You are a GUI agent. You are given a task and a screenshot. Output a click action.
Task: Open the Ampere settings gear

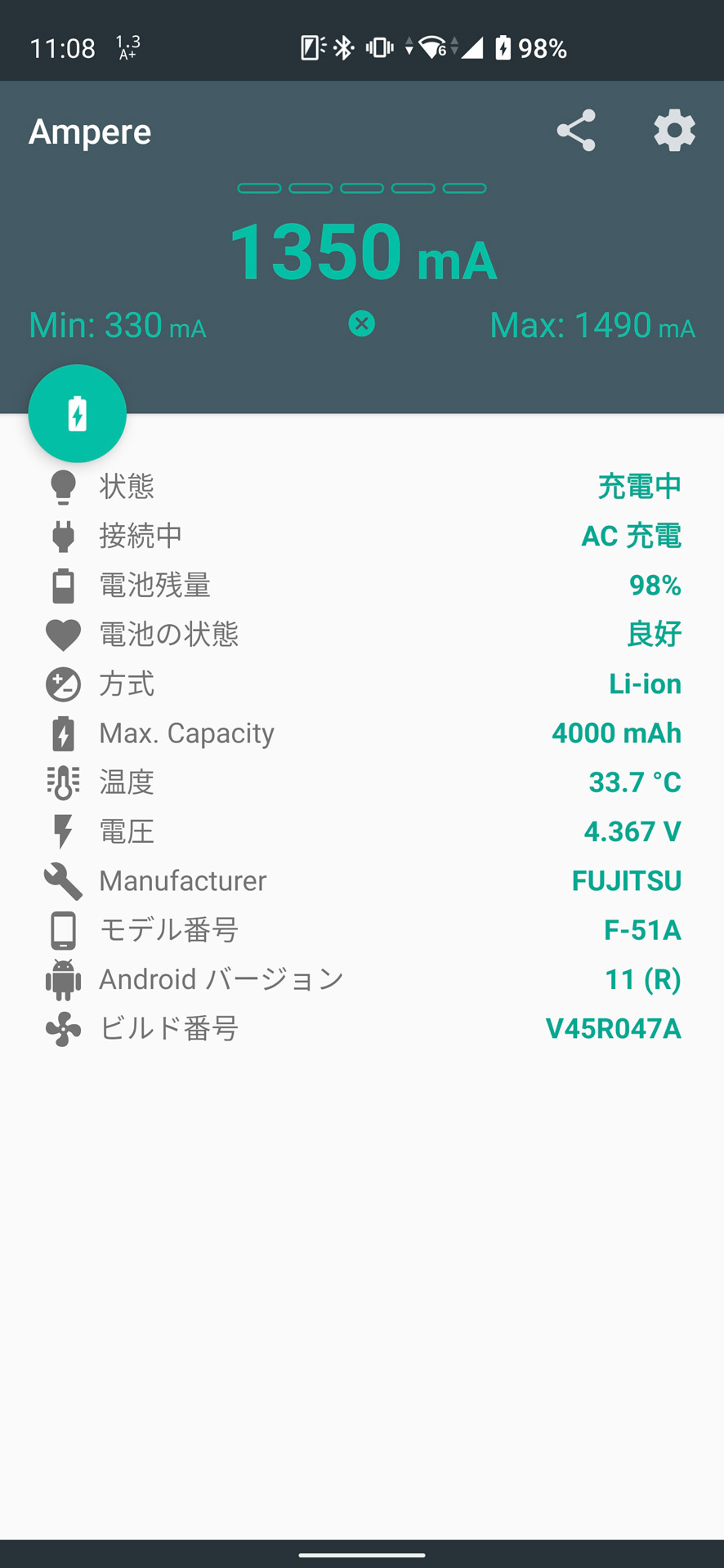(x=673, y=131)
